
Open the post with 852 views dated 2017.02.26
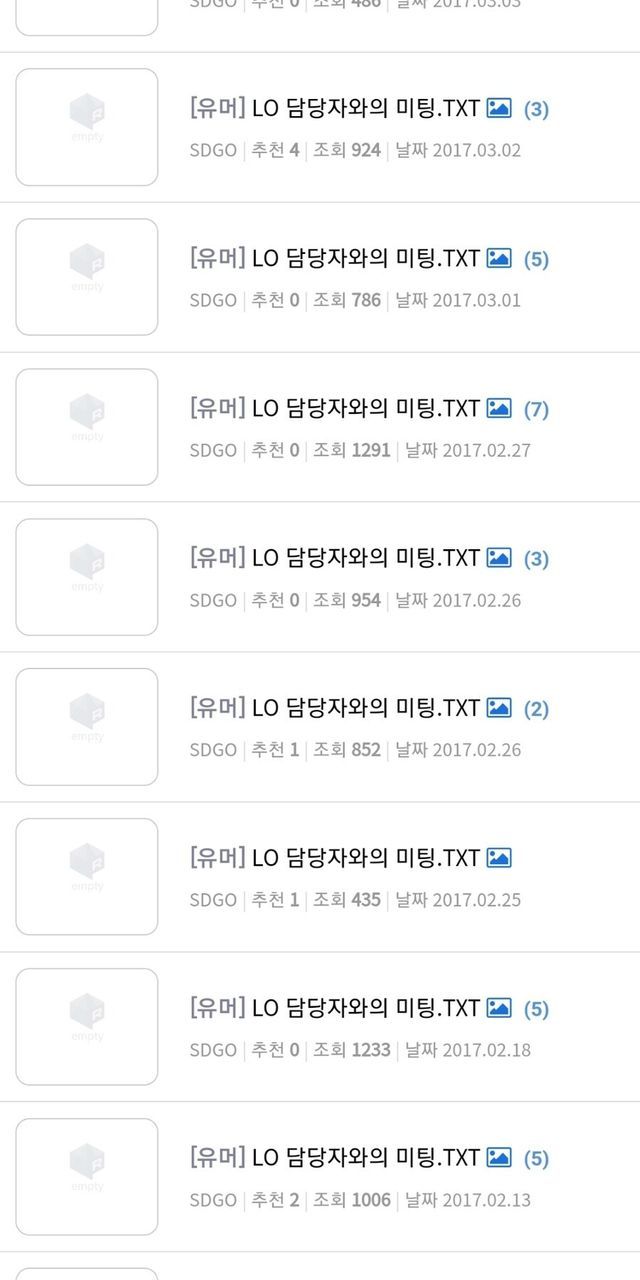[x=335, y=709]
